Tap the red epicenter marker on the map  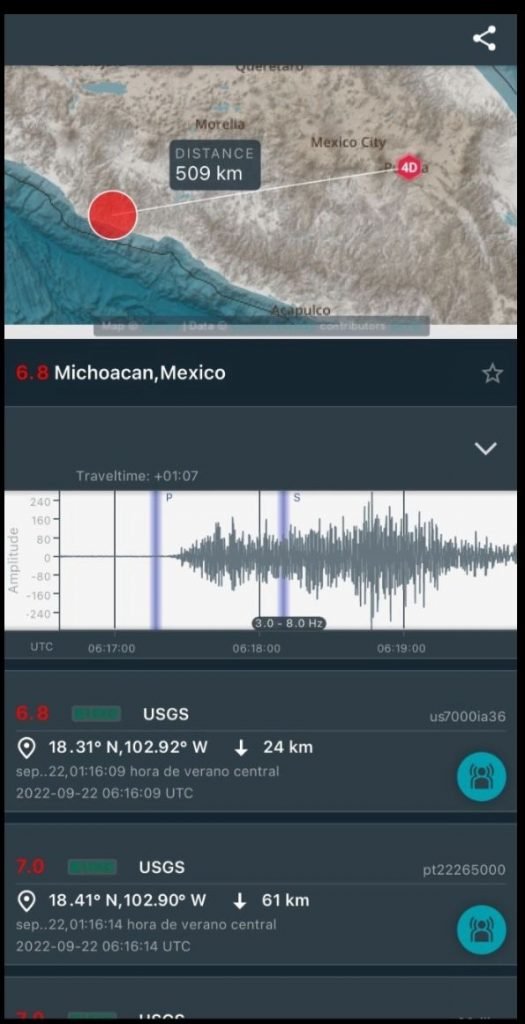click(112, 215)
